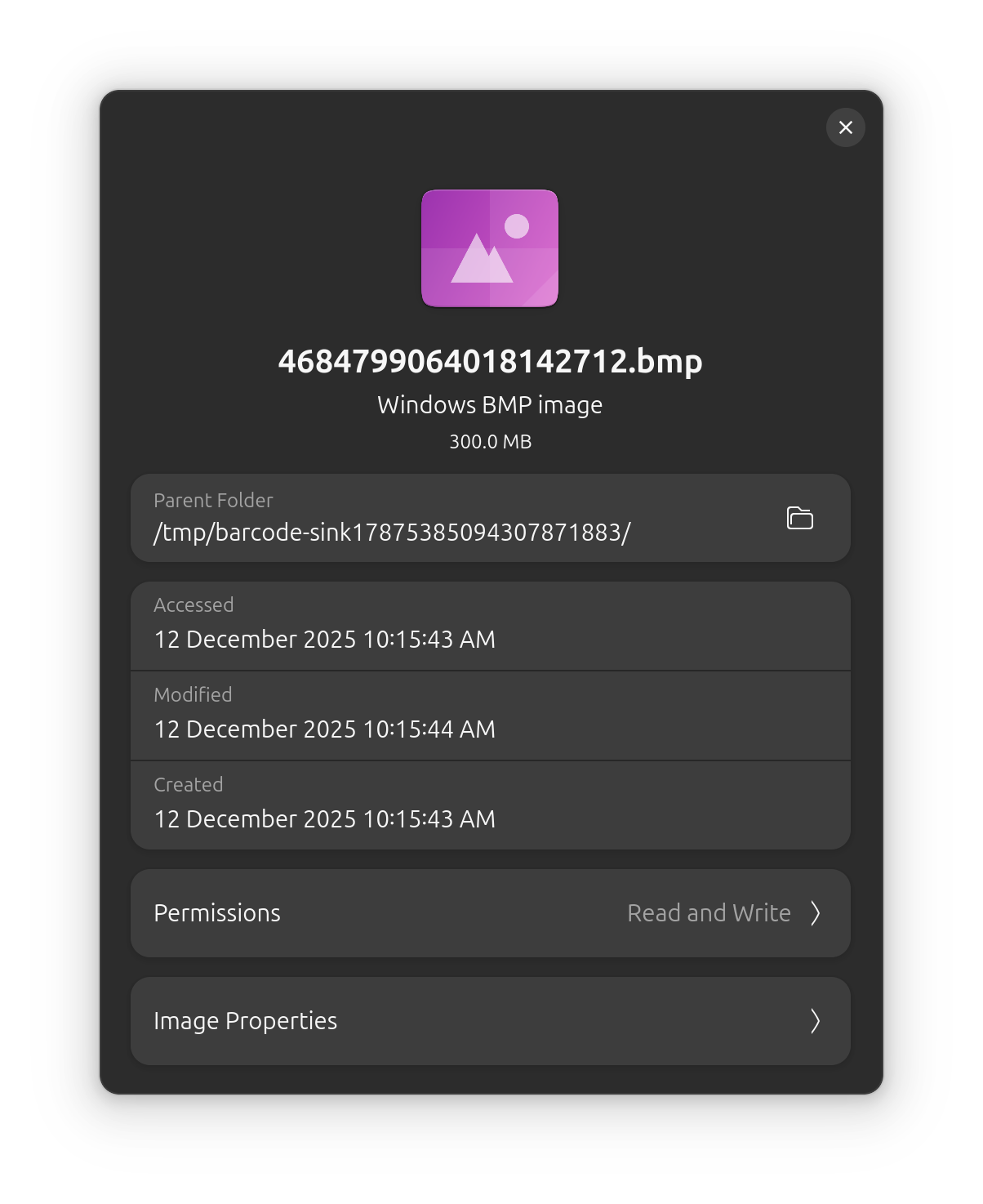983x1204 pixels.
Task: Close the file properties dialog
Action: [x=845, y=127]
